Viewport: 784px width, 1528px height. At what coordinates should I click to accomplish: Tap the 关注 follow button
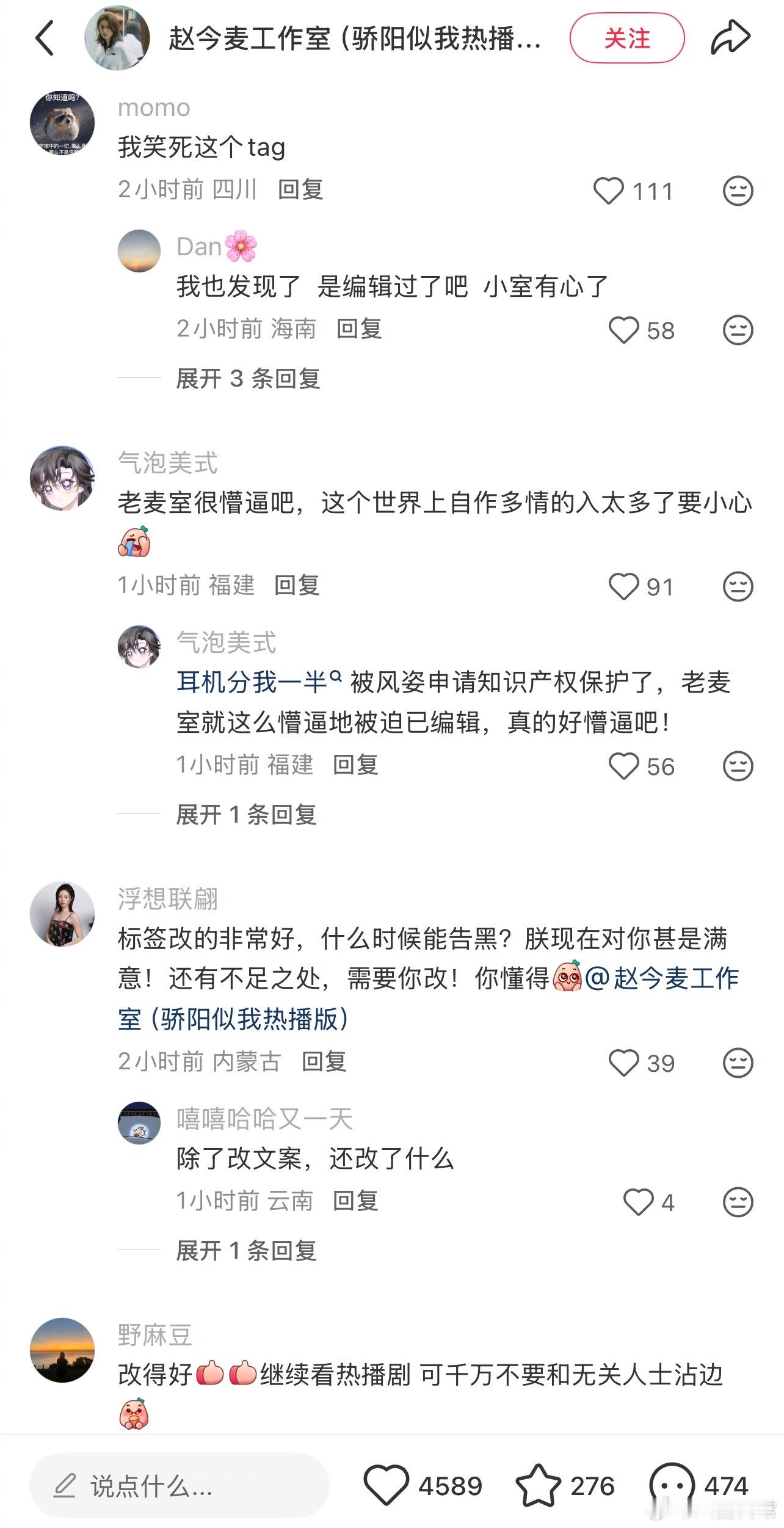pyautogui.click(x=630, y=38)
